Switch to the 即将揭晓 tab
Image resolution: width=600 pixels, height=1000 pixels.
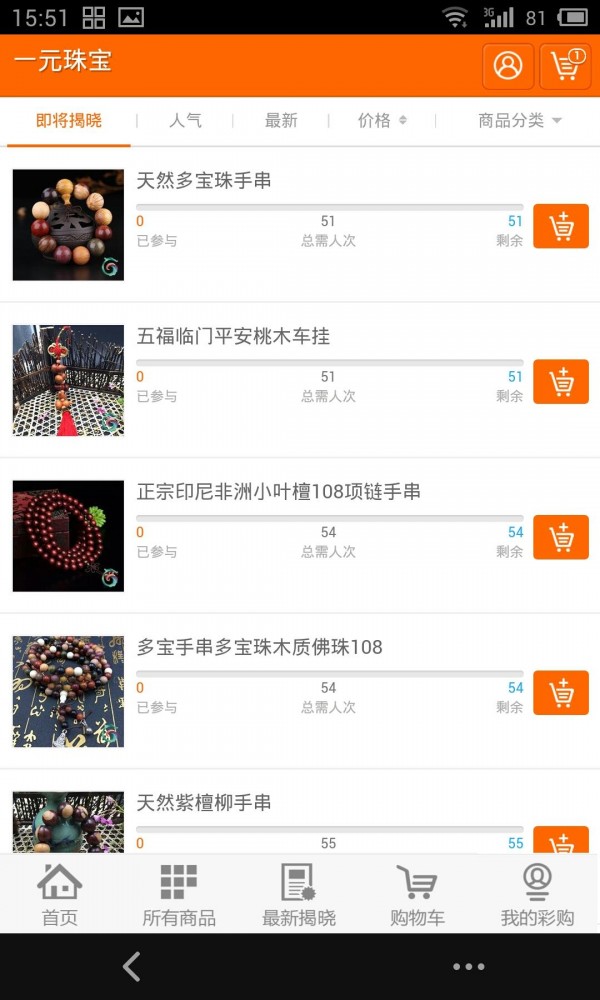69,121
